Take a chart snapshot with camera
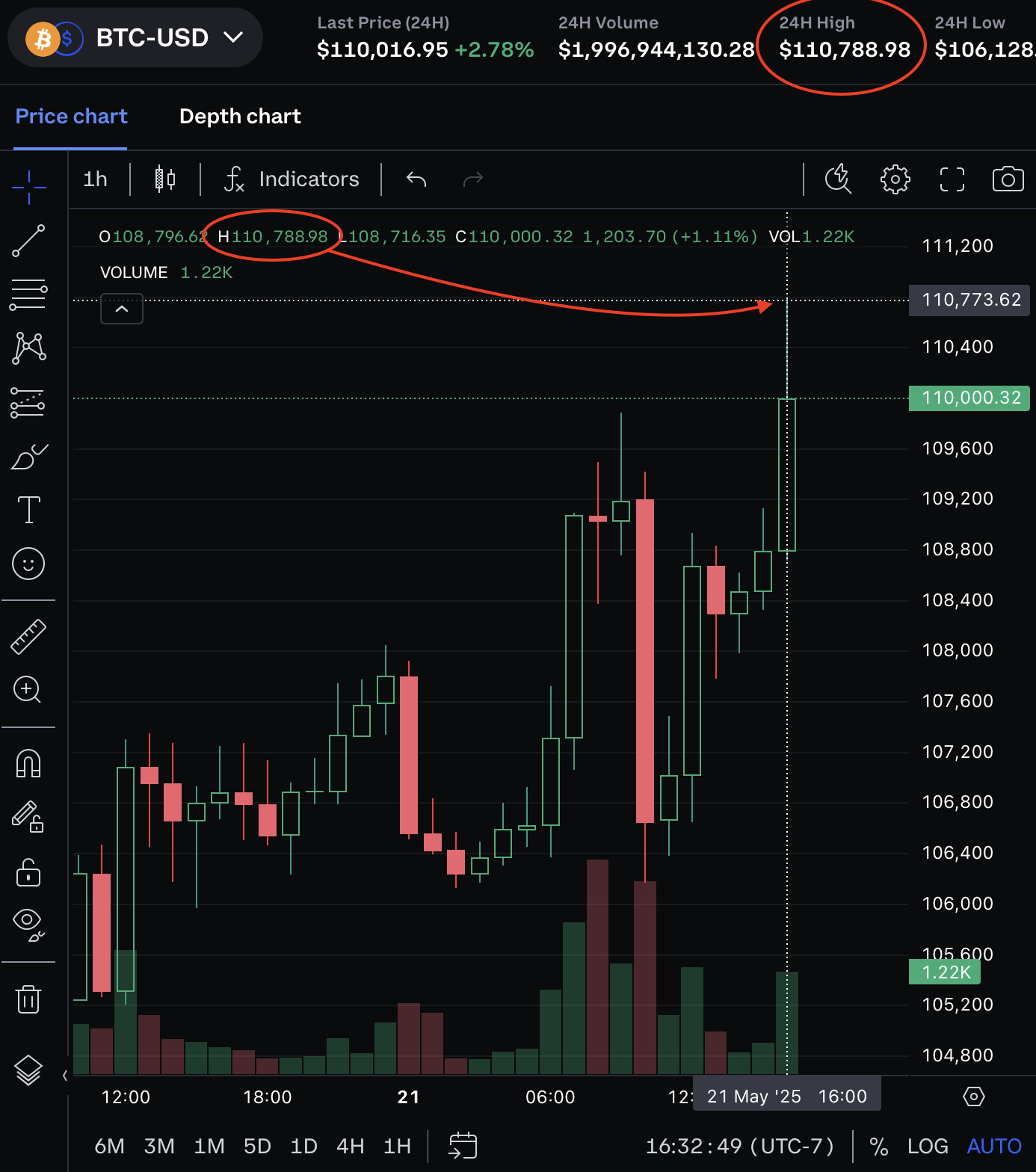Viewport: 1036px width, 1172px height. pyautogui.click(x=1008, y=179)
